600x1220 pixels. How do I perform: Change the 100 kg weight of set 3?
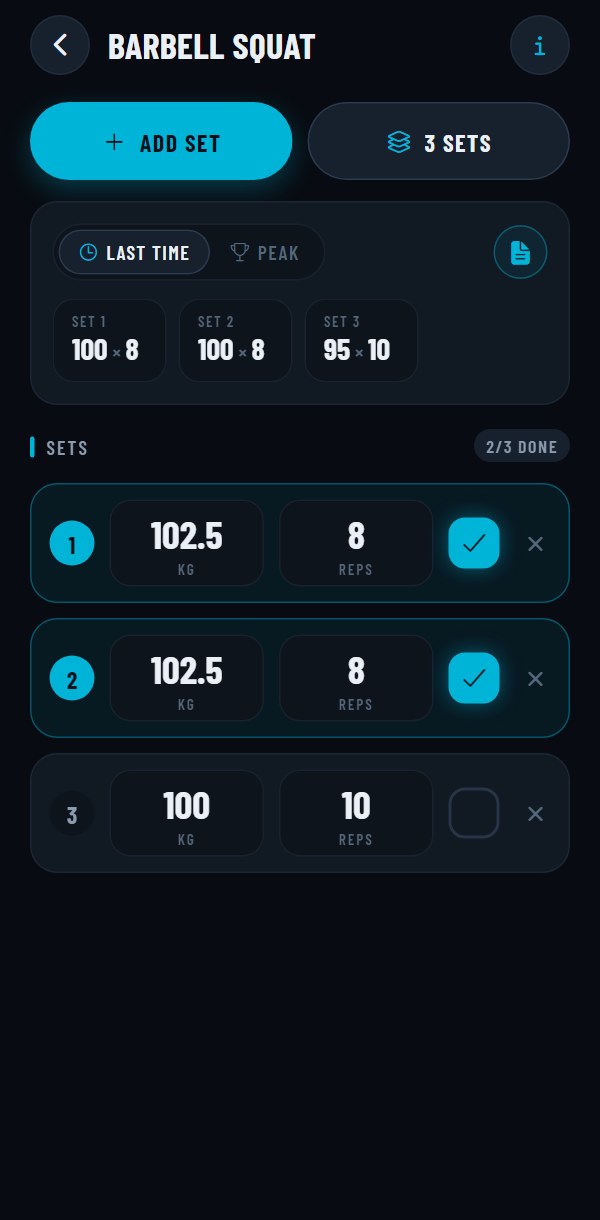(186, 813)
